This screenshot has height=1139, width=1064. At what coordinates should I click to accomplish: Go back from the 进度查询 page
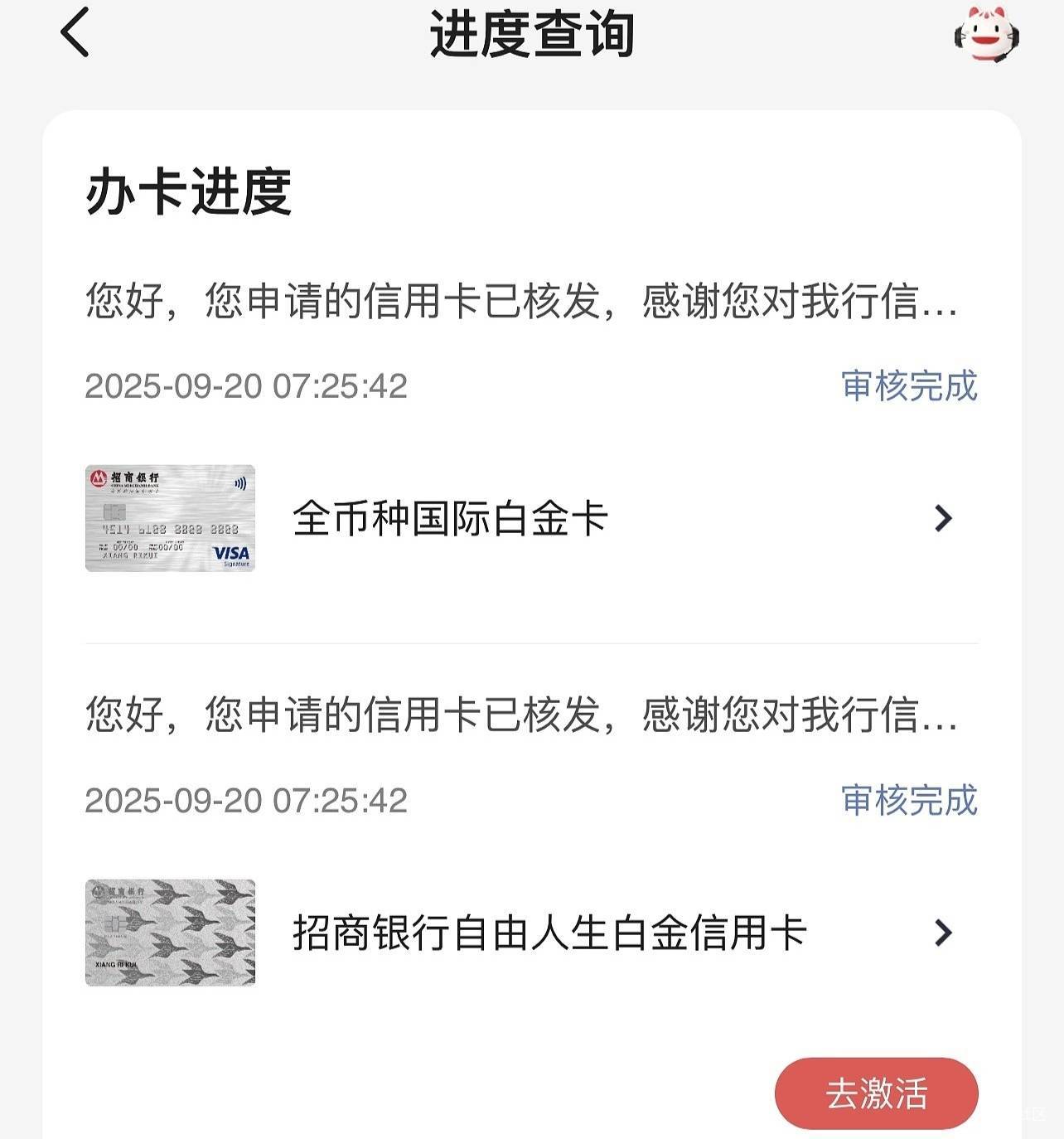(x=75, y=33)
